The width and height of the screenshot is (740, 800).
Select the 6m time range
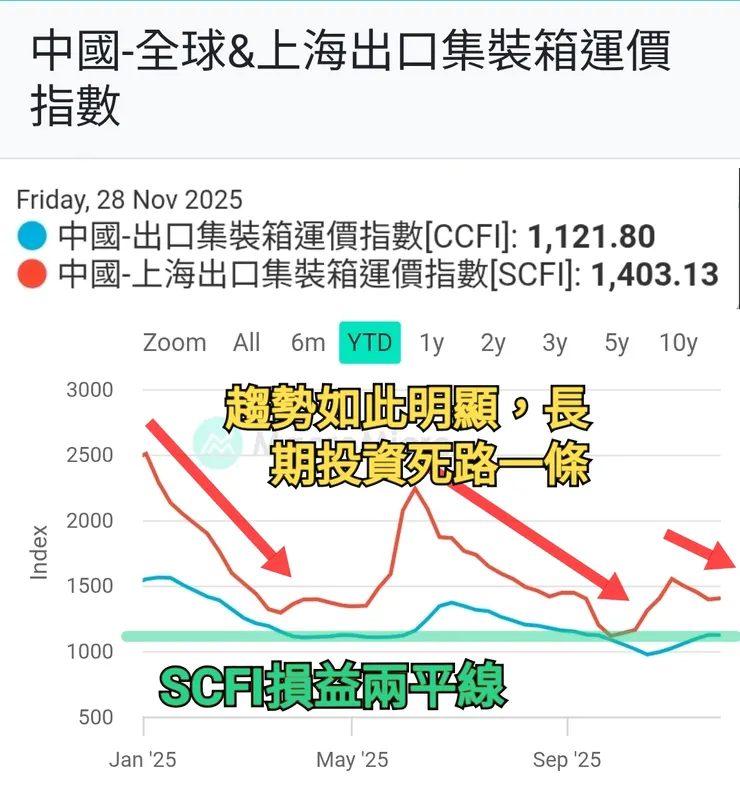coord(309,343)
